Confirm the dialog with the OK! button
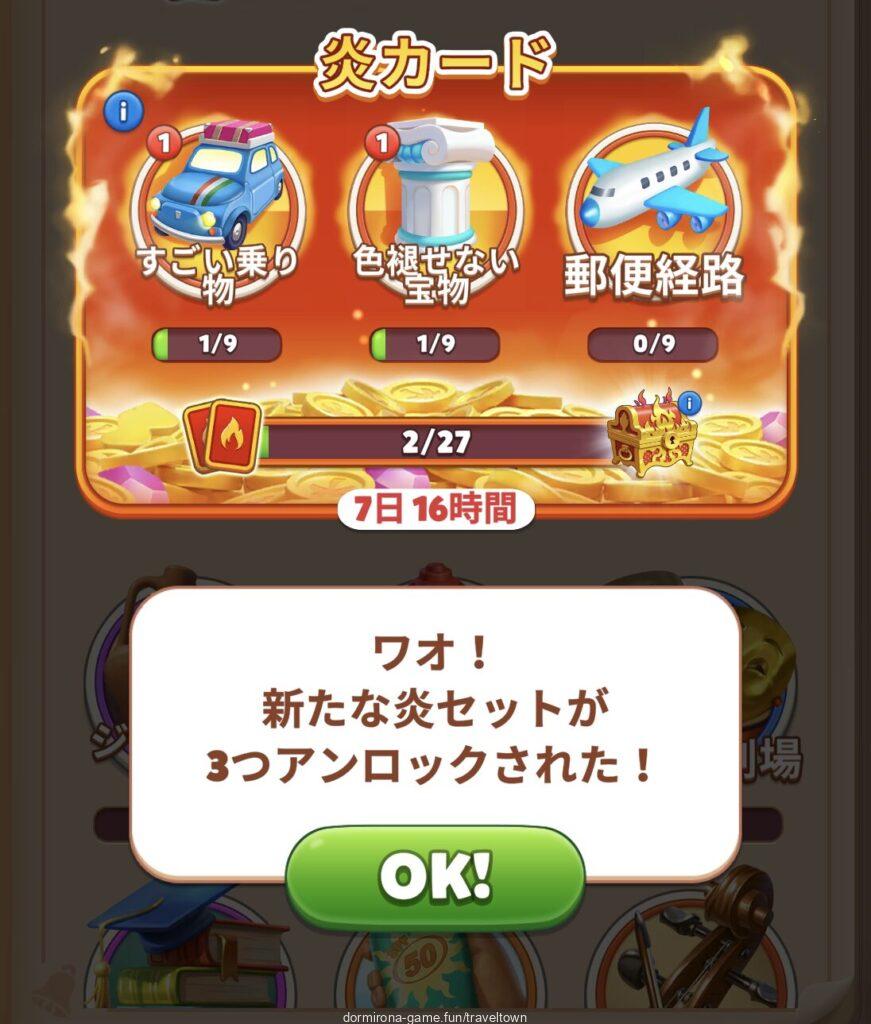Image resolution: width=871 pixels, height=1024 pixels. [x=435, y=877]
